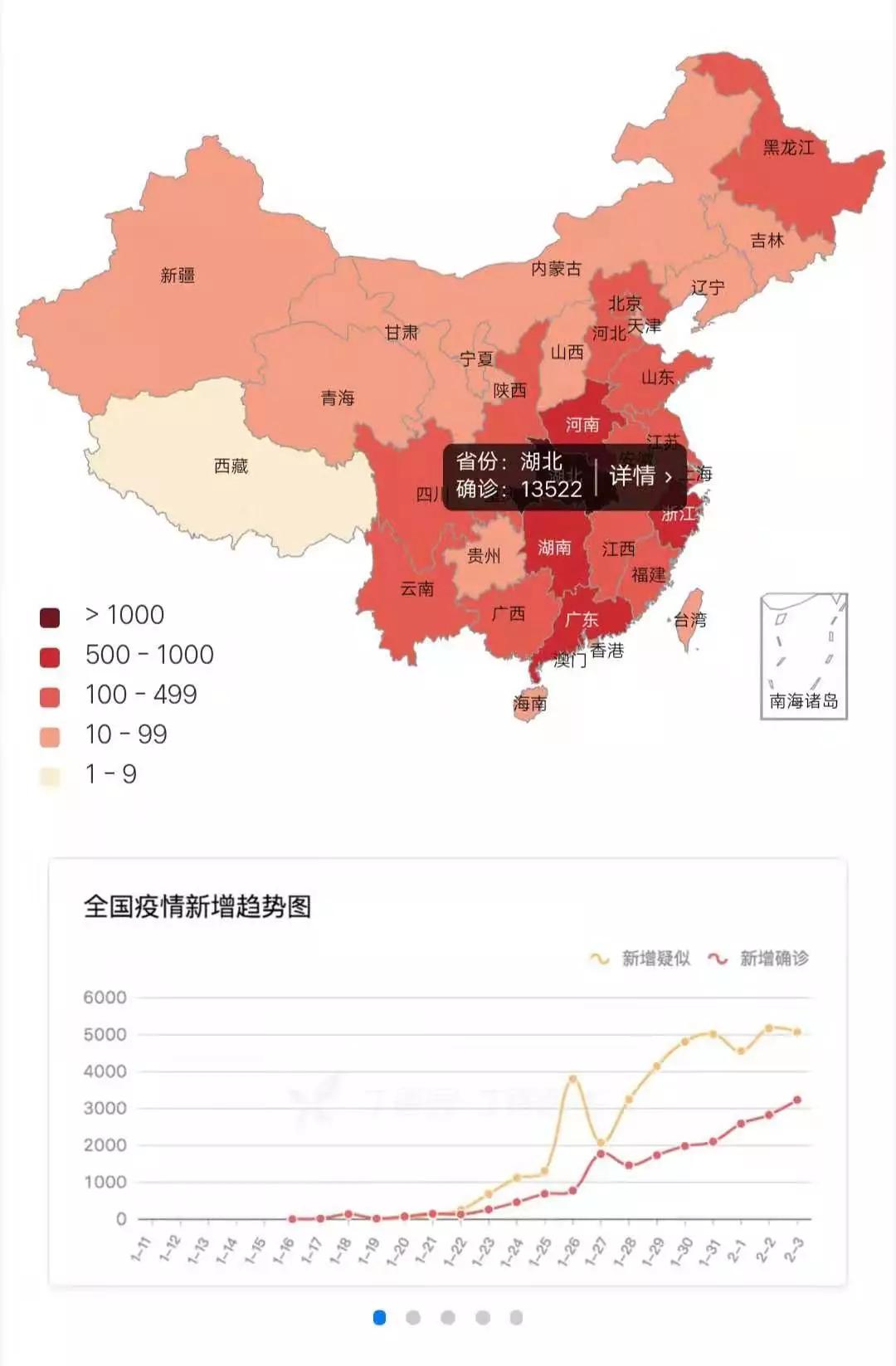Tap 河南 province on the map

pos(582,424)
